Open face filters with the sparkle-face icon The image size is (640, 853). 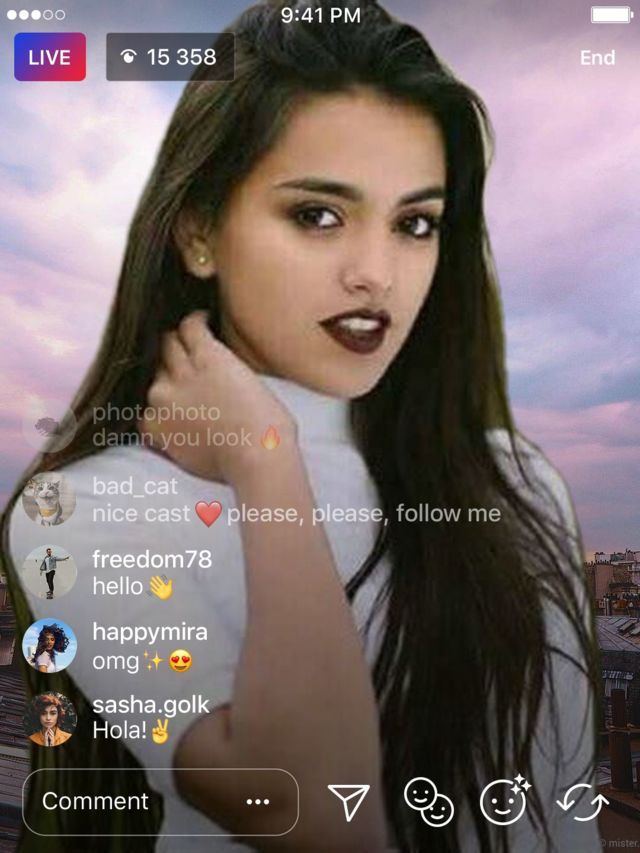pos(505,801)
